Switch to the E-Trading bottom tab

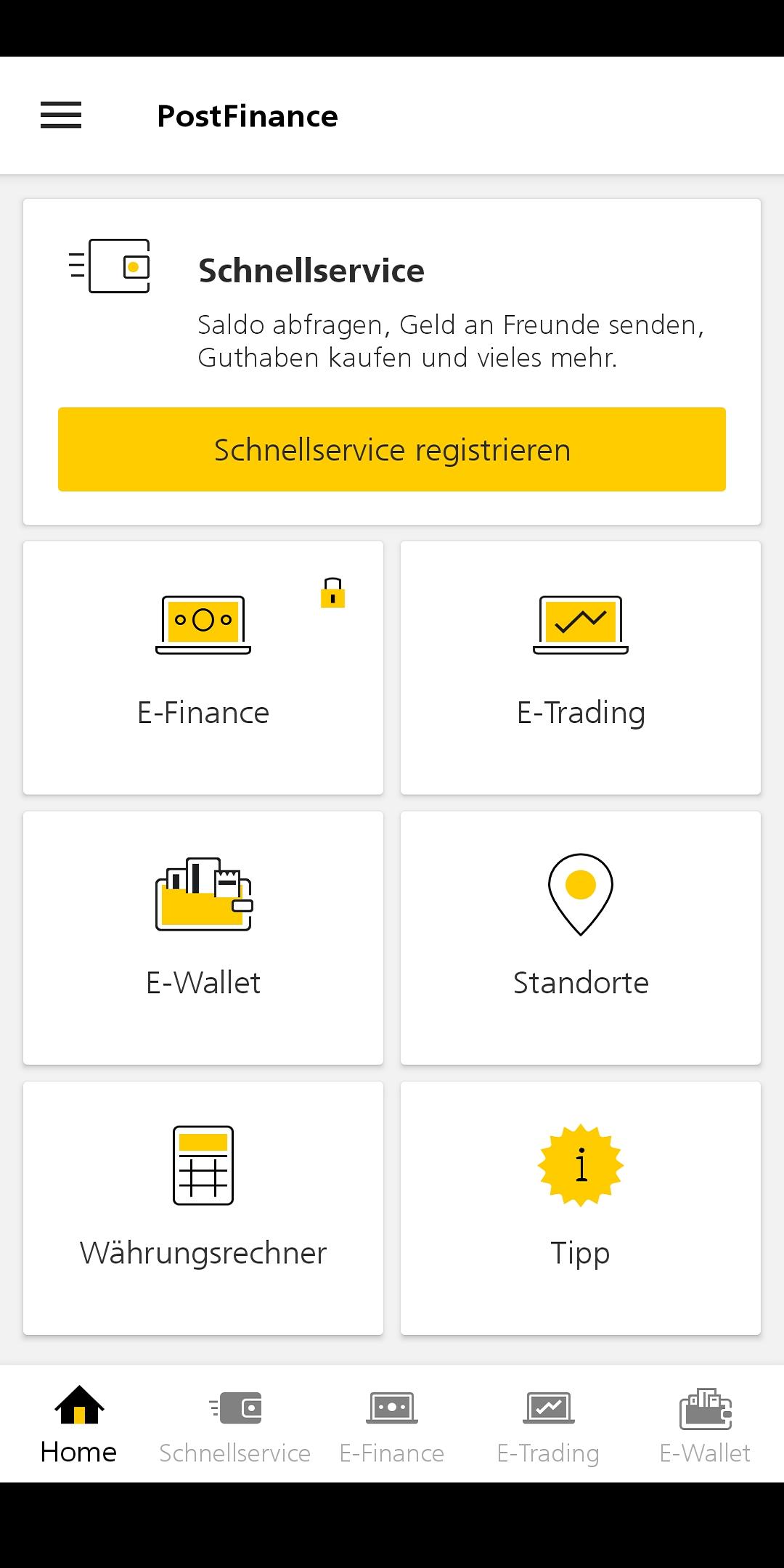point(549,1424)
